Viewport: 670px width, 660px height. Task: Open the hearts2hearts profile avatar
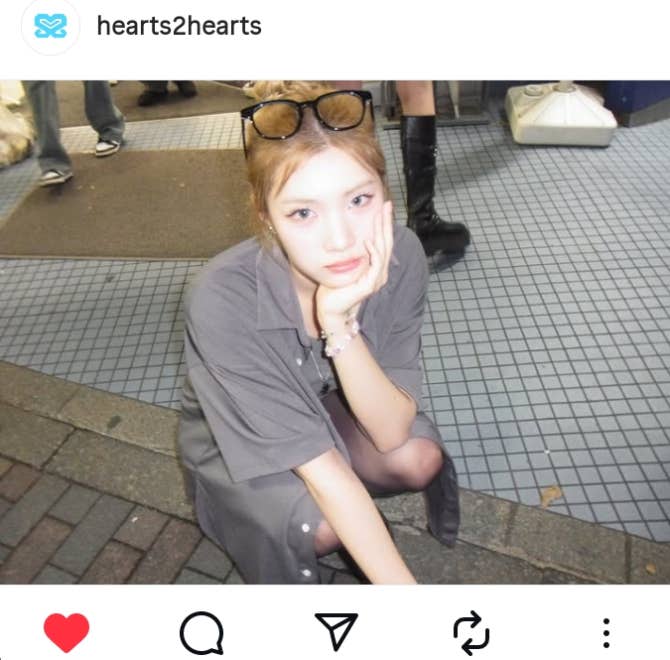coord(50,26)
